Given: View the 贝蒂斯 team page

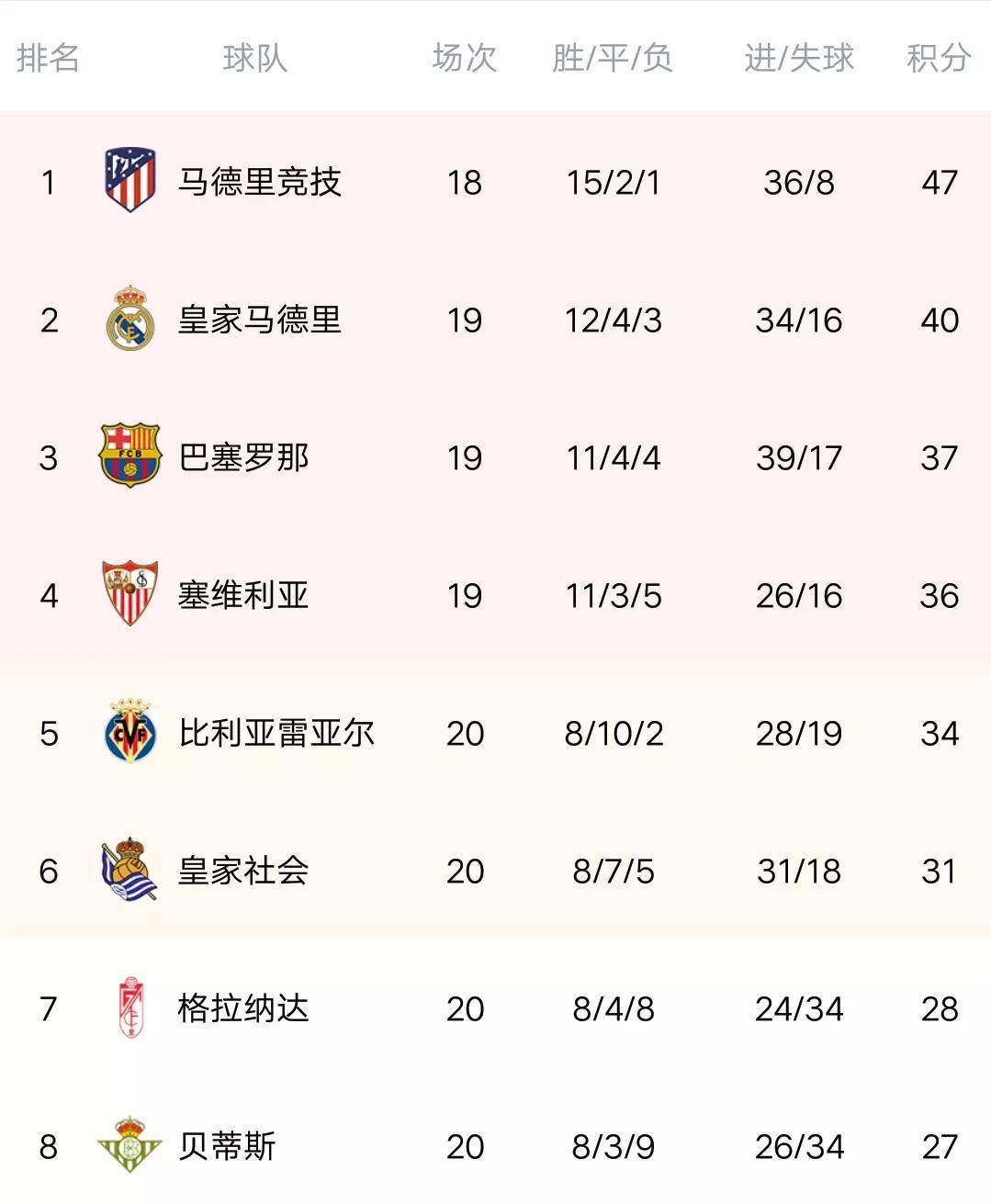Looking at the screenshot, I should click(x=227, y=1146).
